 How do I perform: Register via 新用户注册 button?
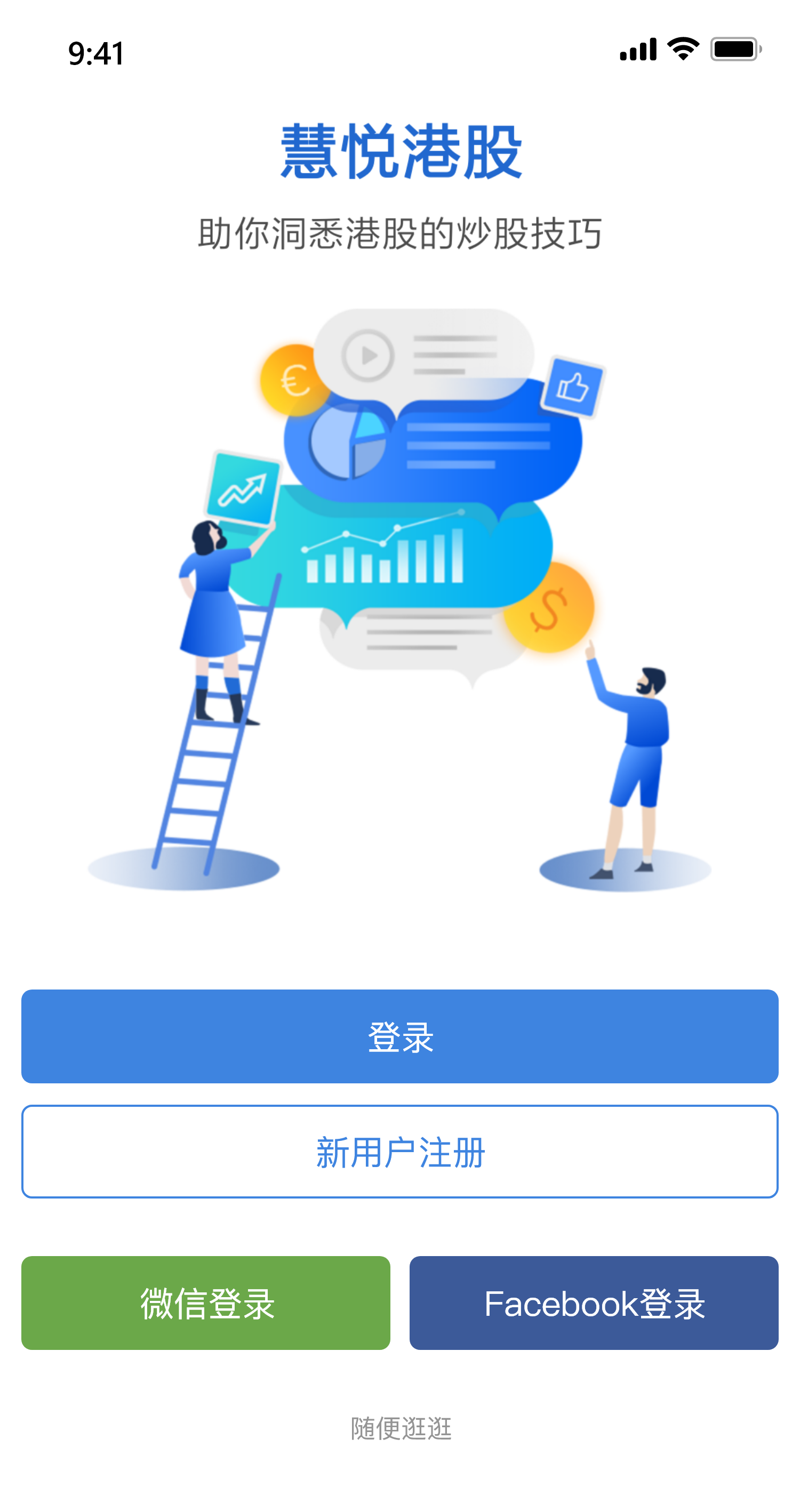point(399,1152)
